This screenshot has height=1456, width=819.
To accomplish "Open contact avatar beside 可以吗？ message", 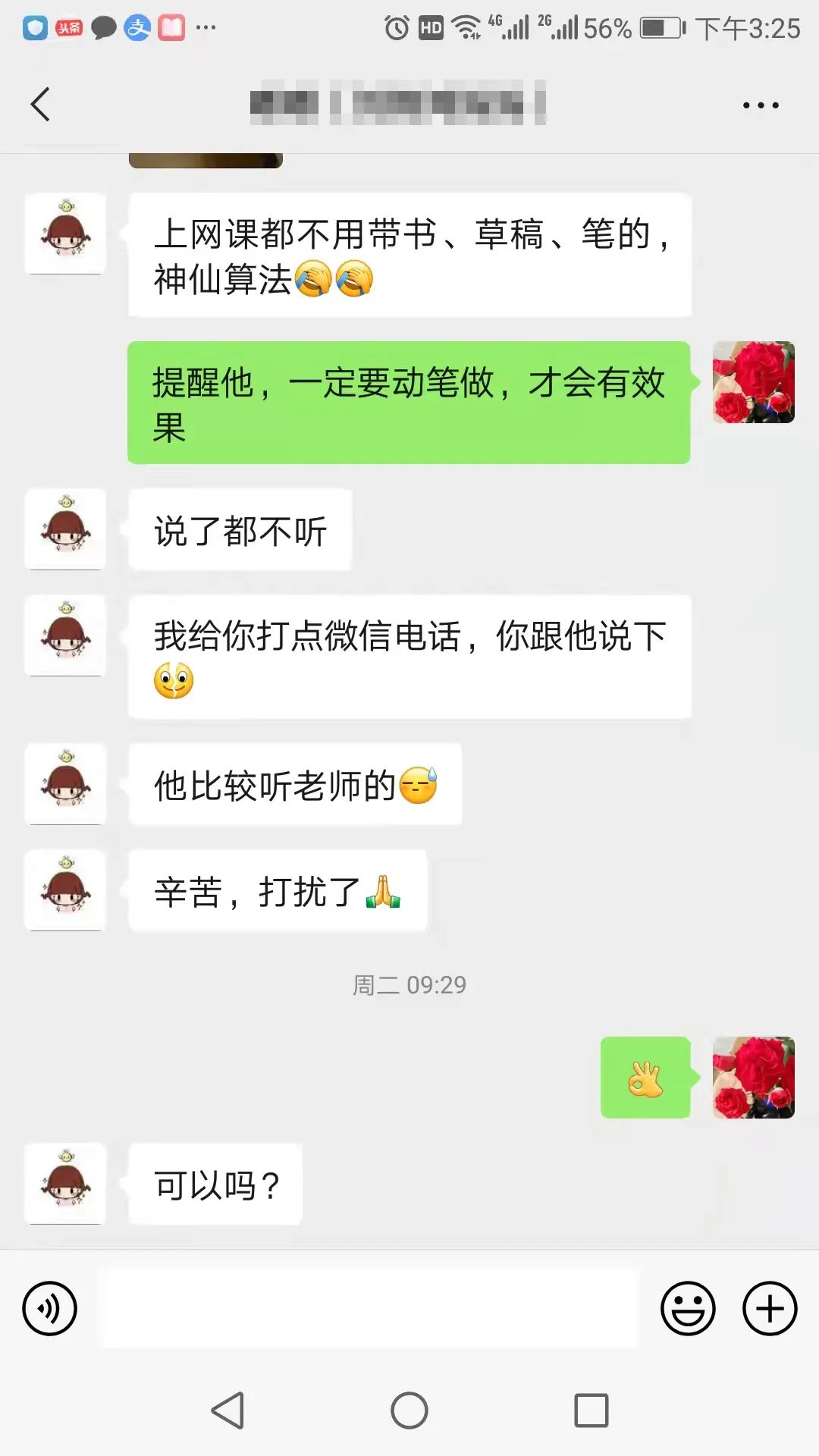I will (66, 1183).
